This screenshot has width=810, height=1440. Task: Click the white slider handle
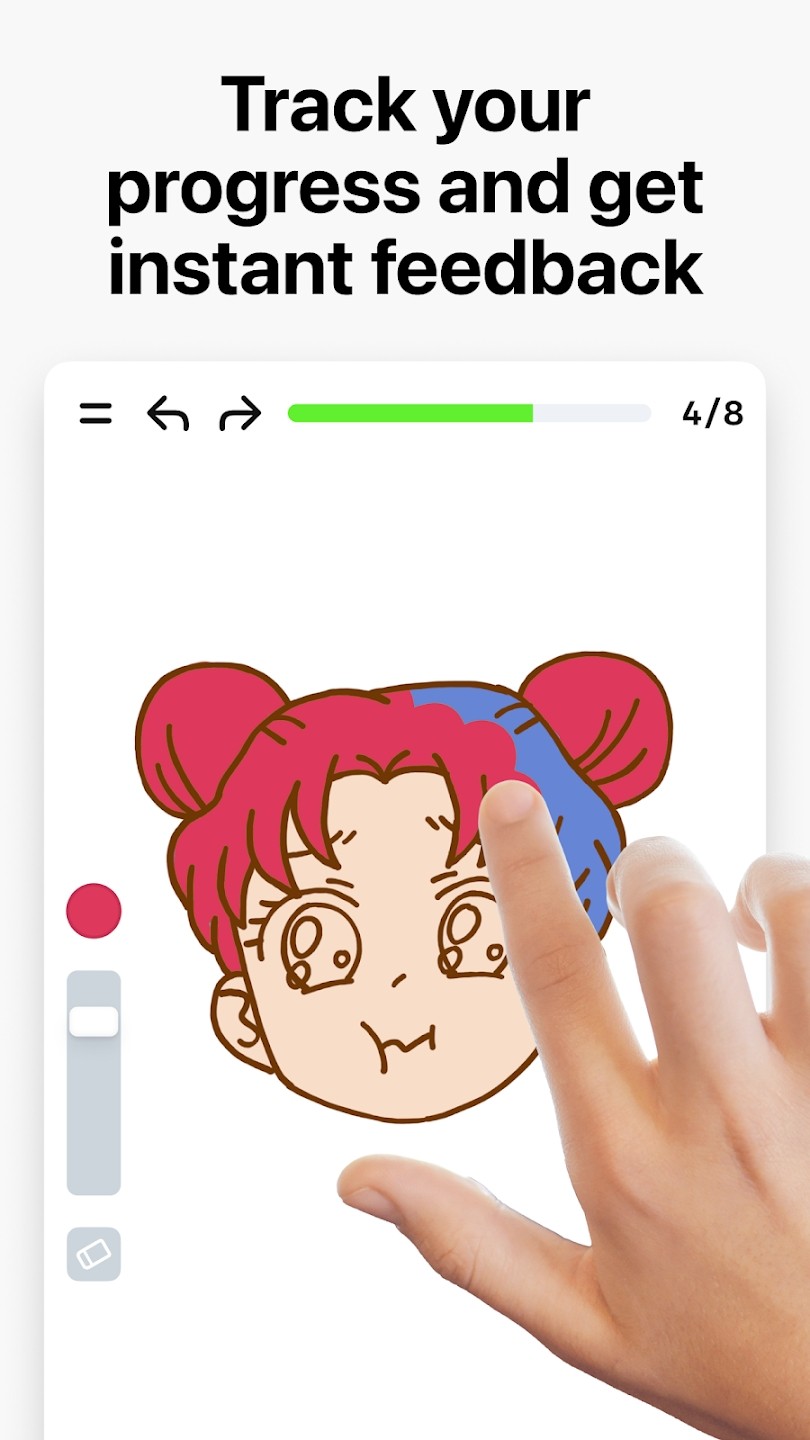(x=93, y=1019)
